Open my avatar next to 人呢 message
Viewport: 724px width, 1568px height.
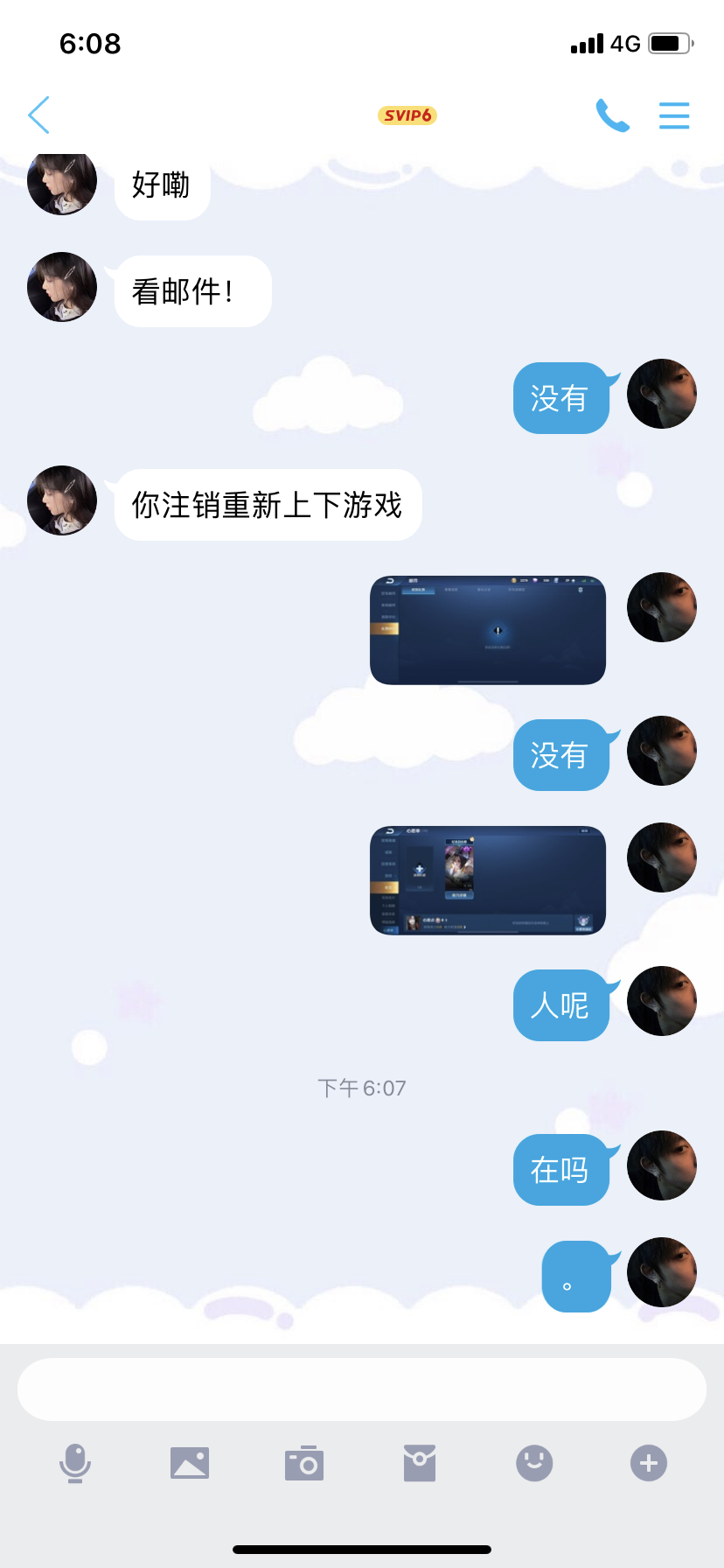[x=662, y=1001]
